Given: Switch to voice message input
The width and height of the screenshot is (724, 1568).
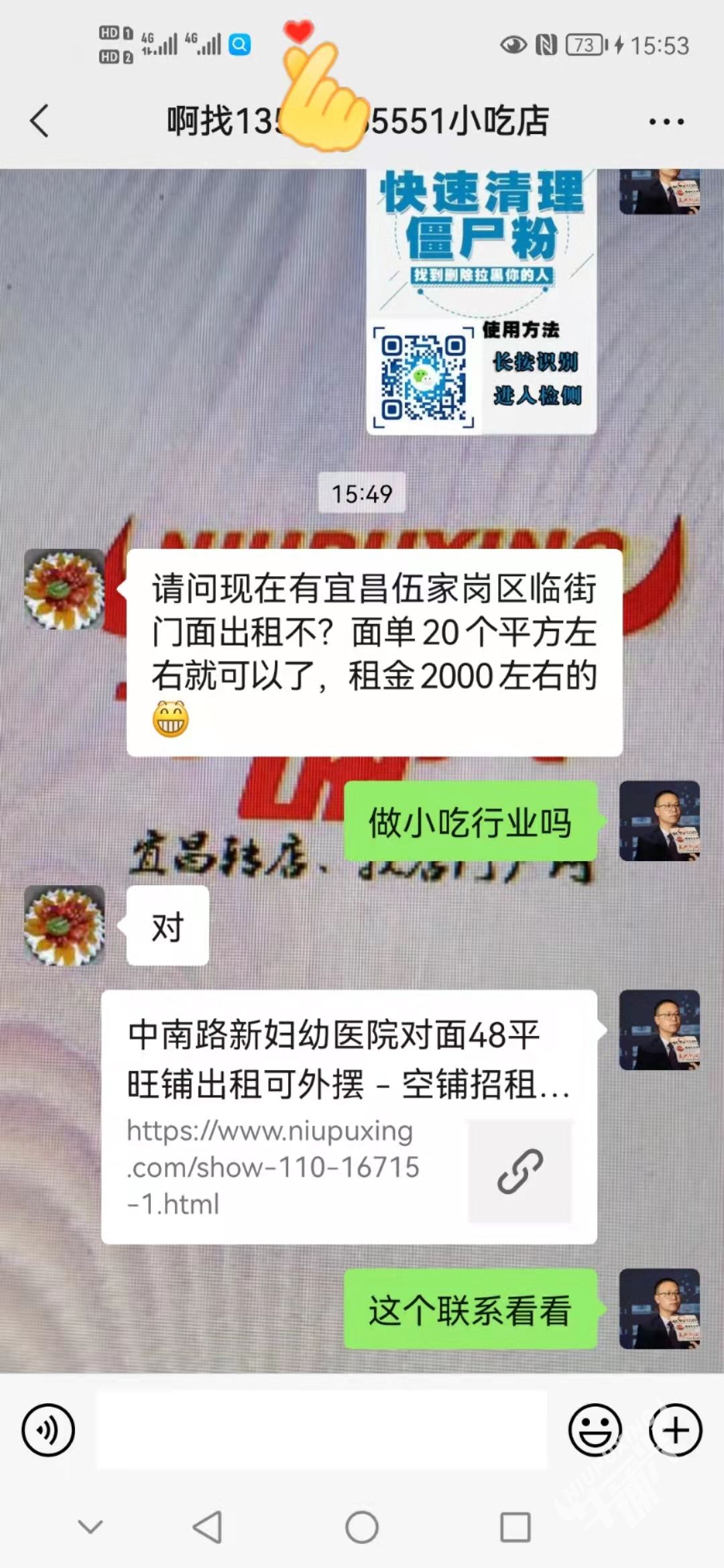Looking at the screenshot, I should 48,1429.
